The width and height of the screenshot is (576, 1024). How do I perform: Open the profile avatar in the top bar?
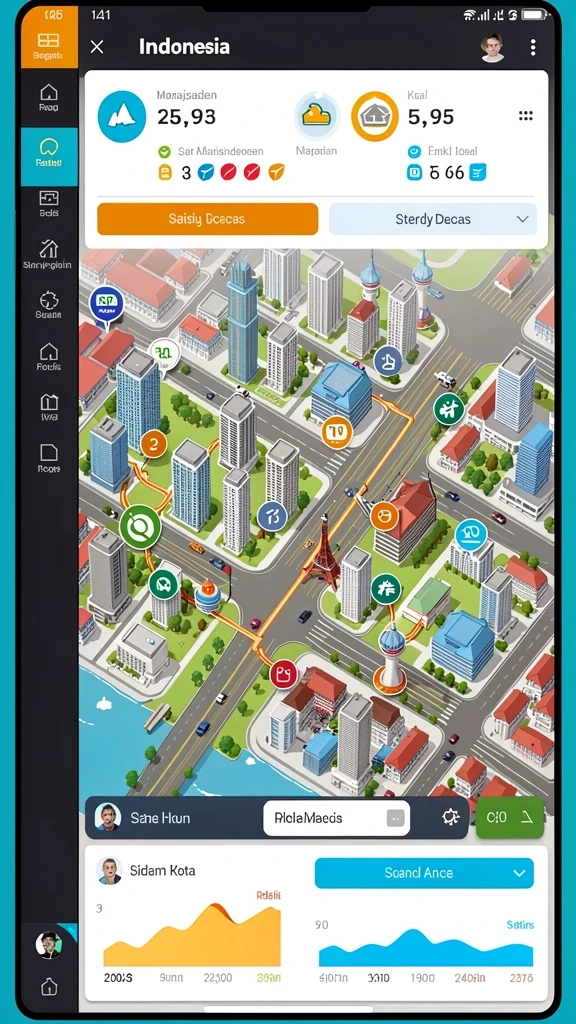[x=493, y=47]
